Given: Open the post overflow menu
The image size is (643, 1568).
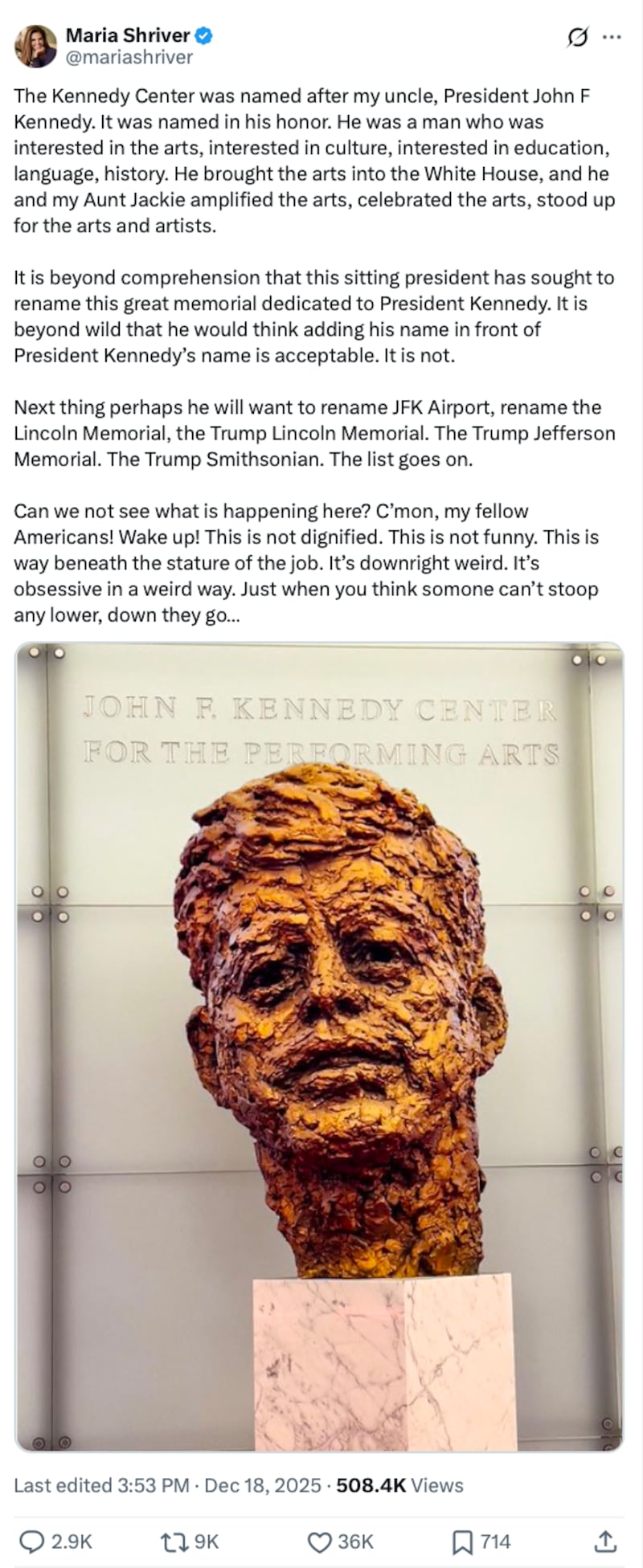Looking at the screenshot, I should (612, 37).
